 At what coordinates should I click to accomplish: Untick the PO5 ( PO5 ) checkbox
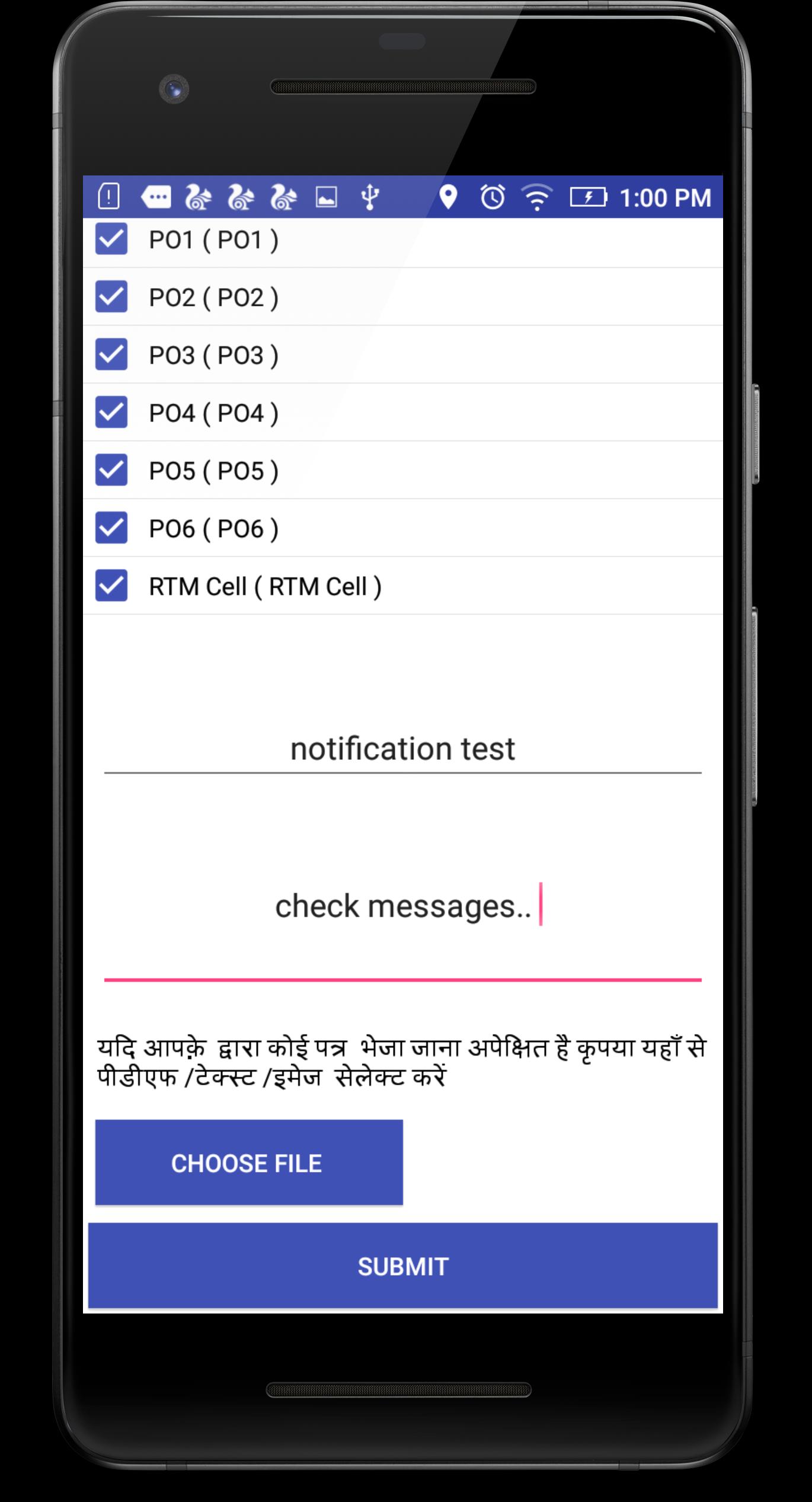pos(111,470)
